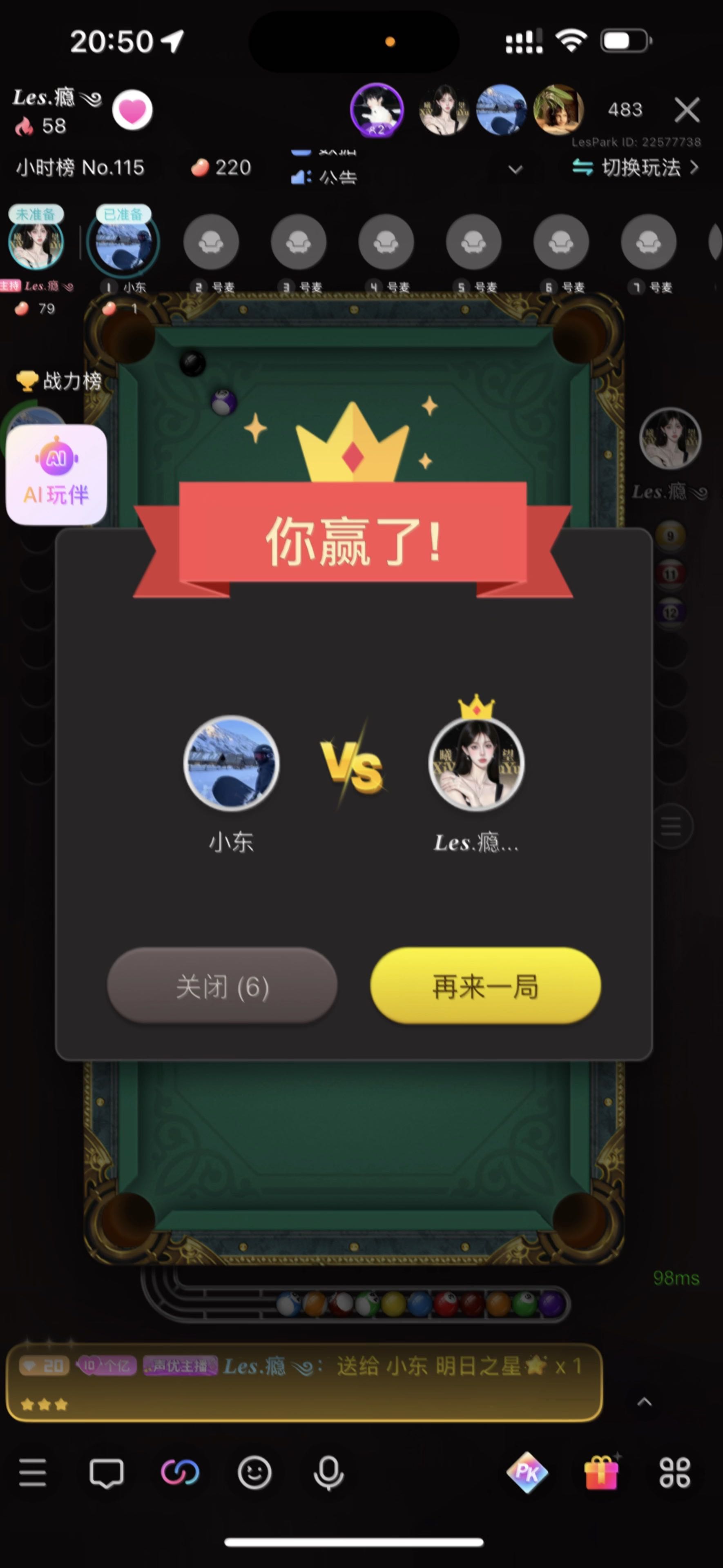Close the live room with the X

(x=687, y=110)
